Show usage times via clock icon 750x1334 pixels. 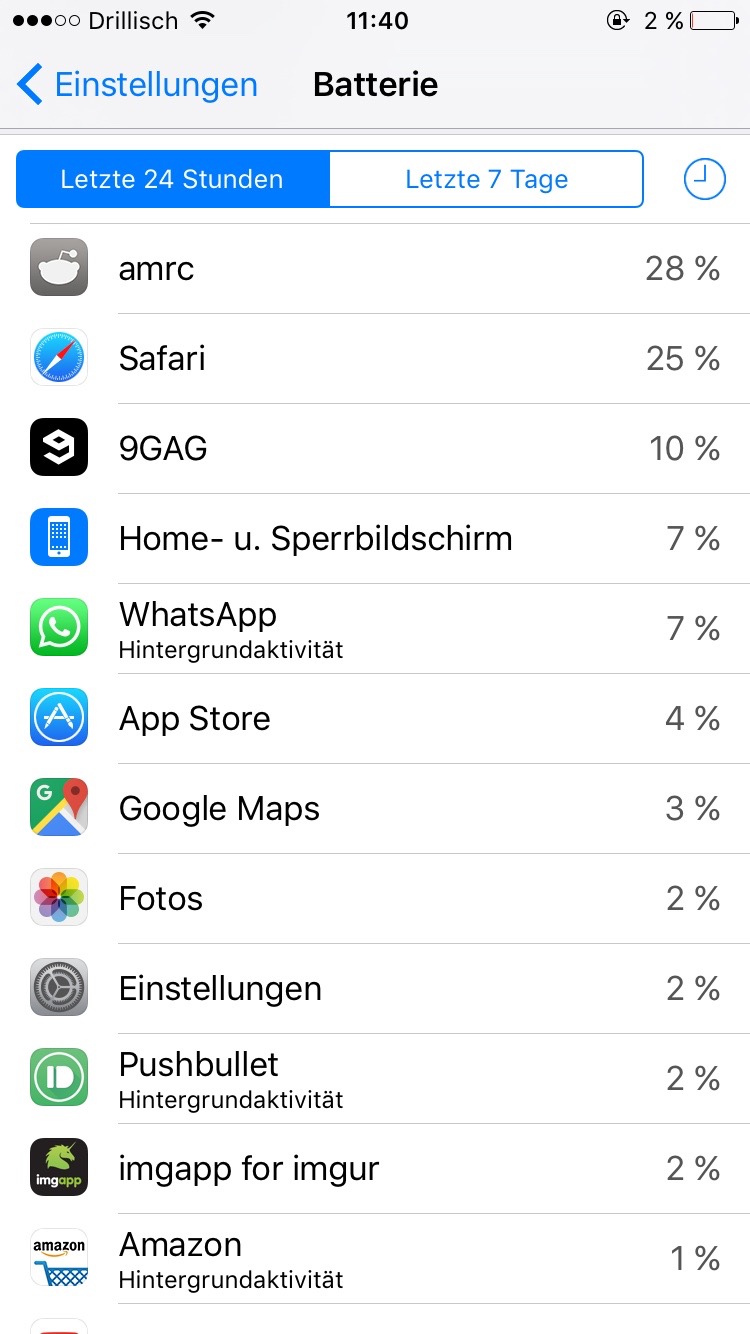(x=704, y=179)
